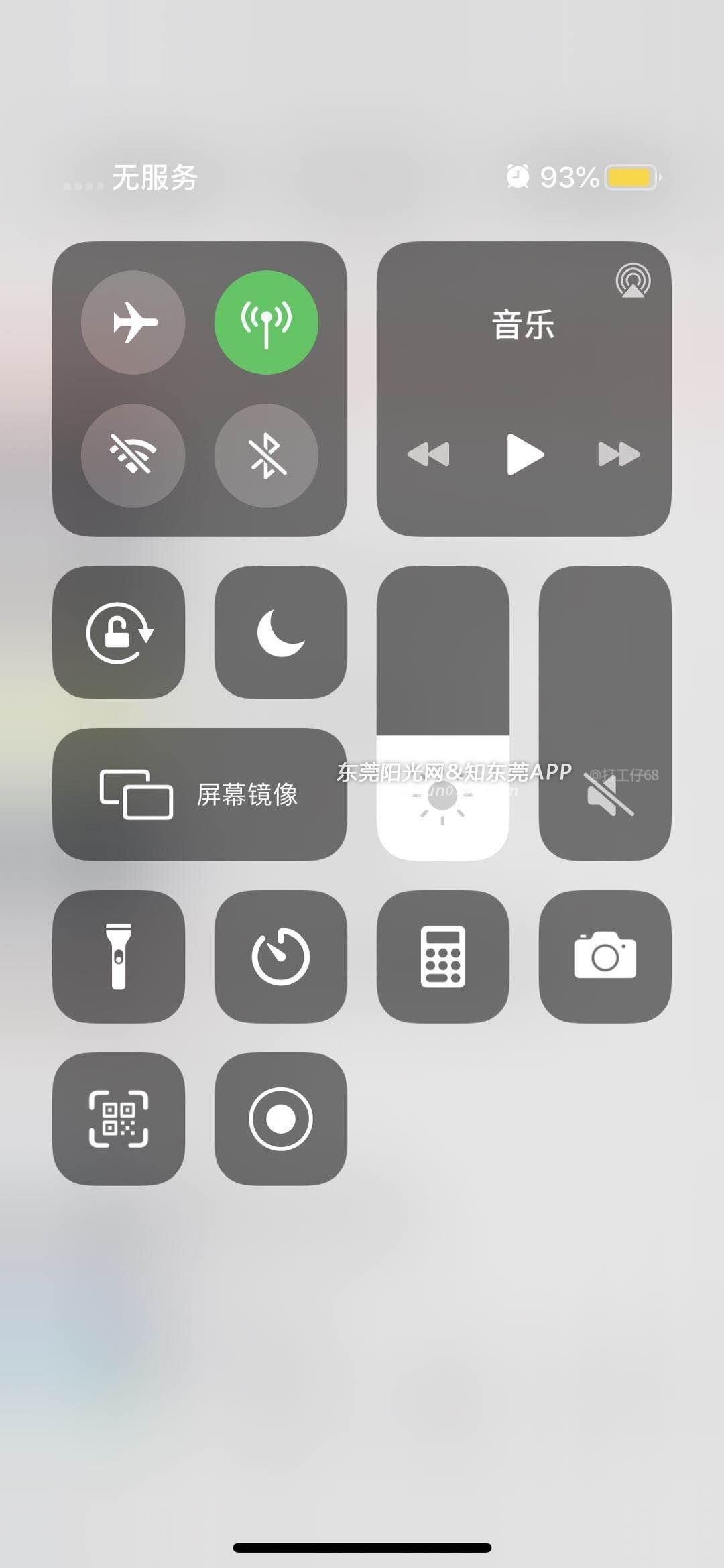Turn on Wi-Fi

tap(133, 455)
